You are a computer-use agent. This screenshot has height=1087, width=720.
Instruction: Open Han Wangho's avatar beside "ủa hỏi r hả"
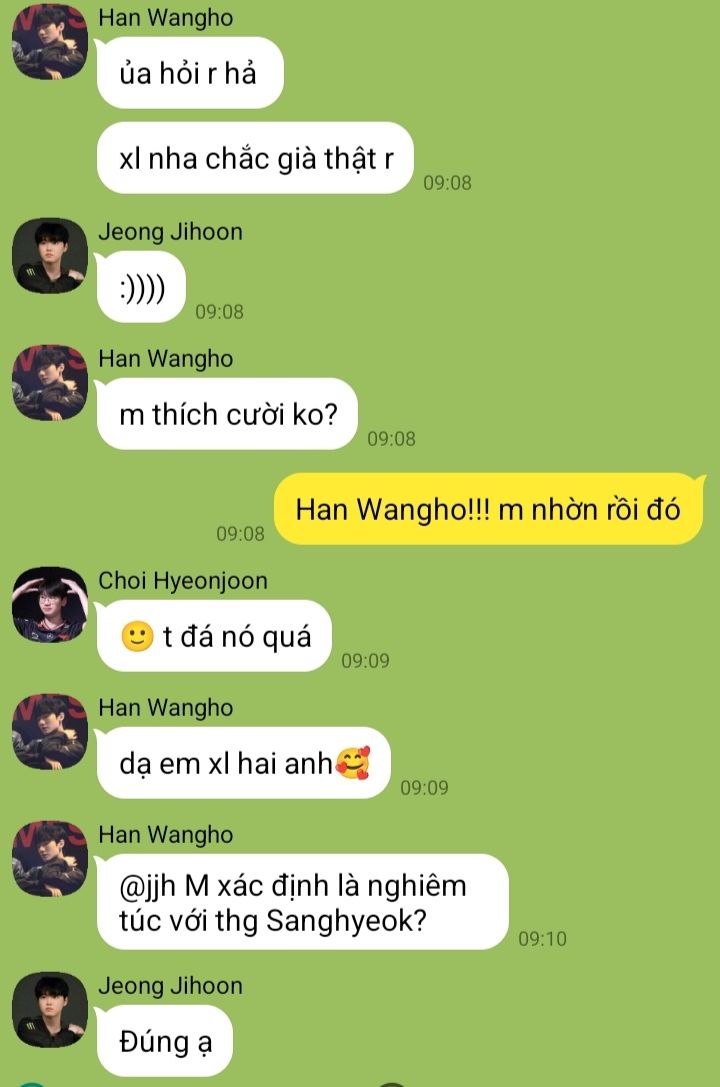coord(49,42)
